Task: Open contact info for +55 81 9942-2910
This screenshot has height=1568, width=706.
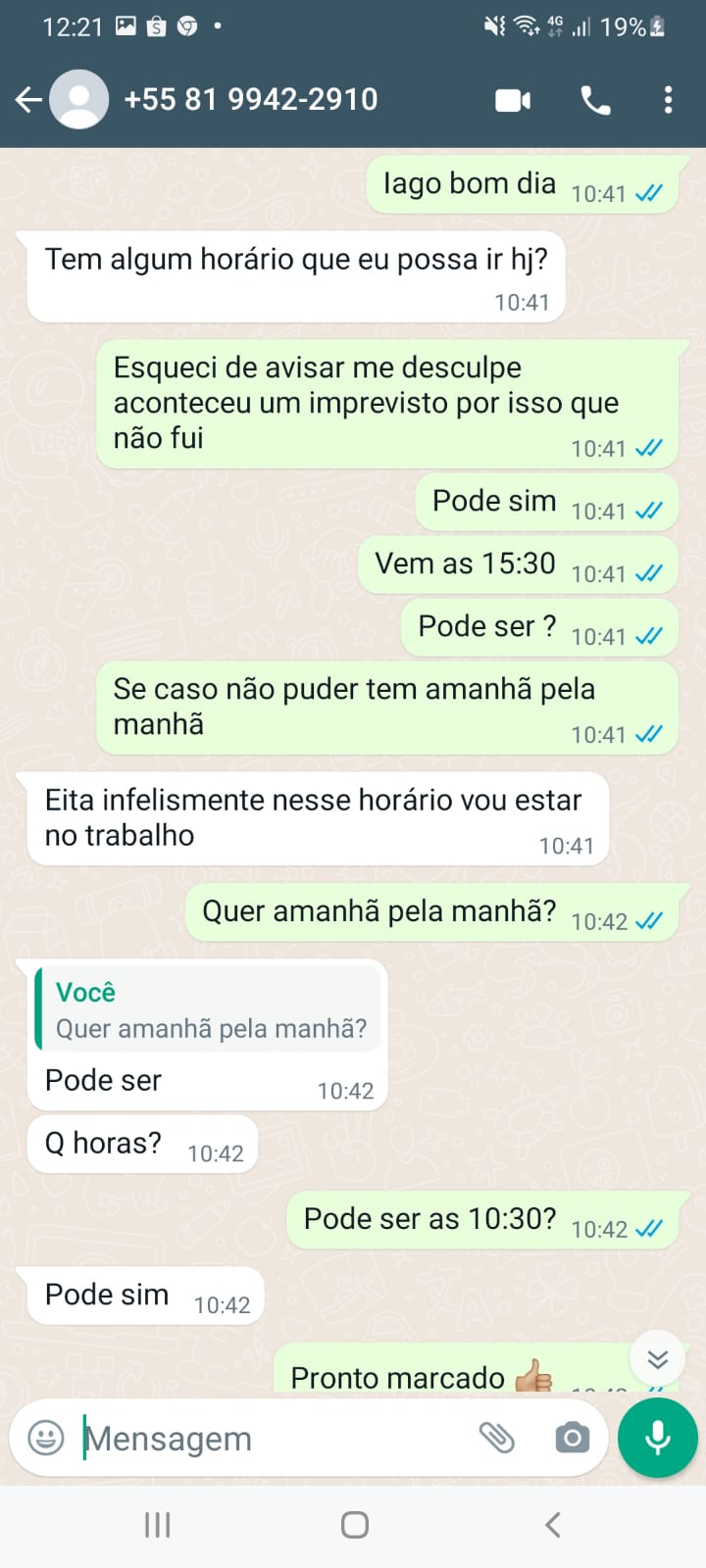Action: pyautogui.click(x=250, y=99)
